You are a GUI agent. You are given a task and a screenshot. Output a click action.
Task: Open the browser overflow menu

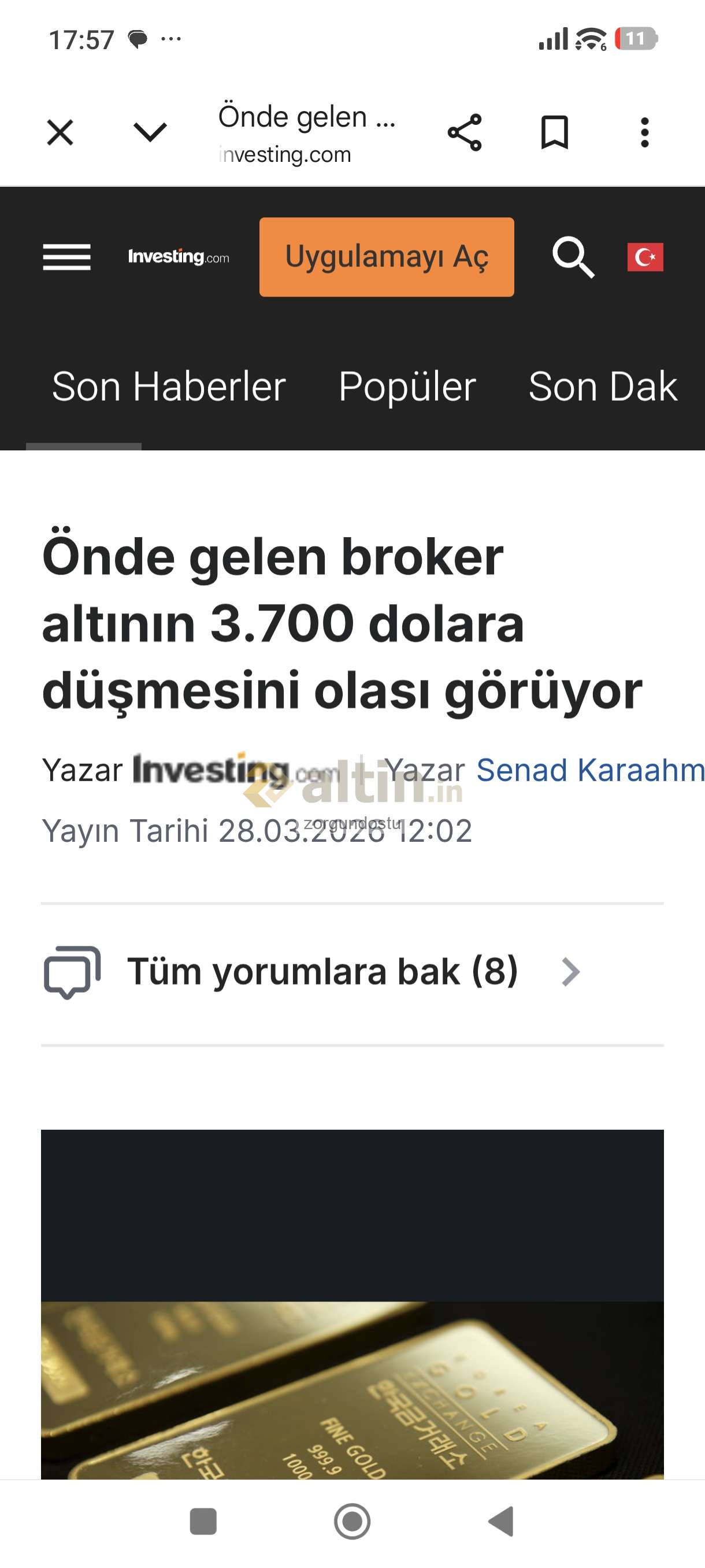[644, 132]
